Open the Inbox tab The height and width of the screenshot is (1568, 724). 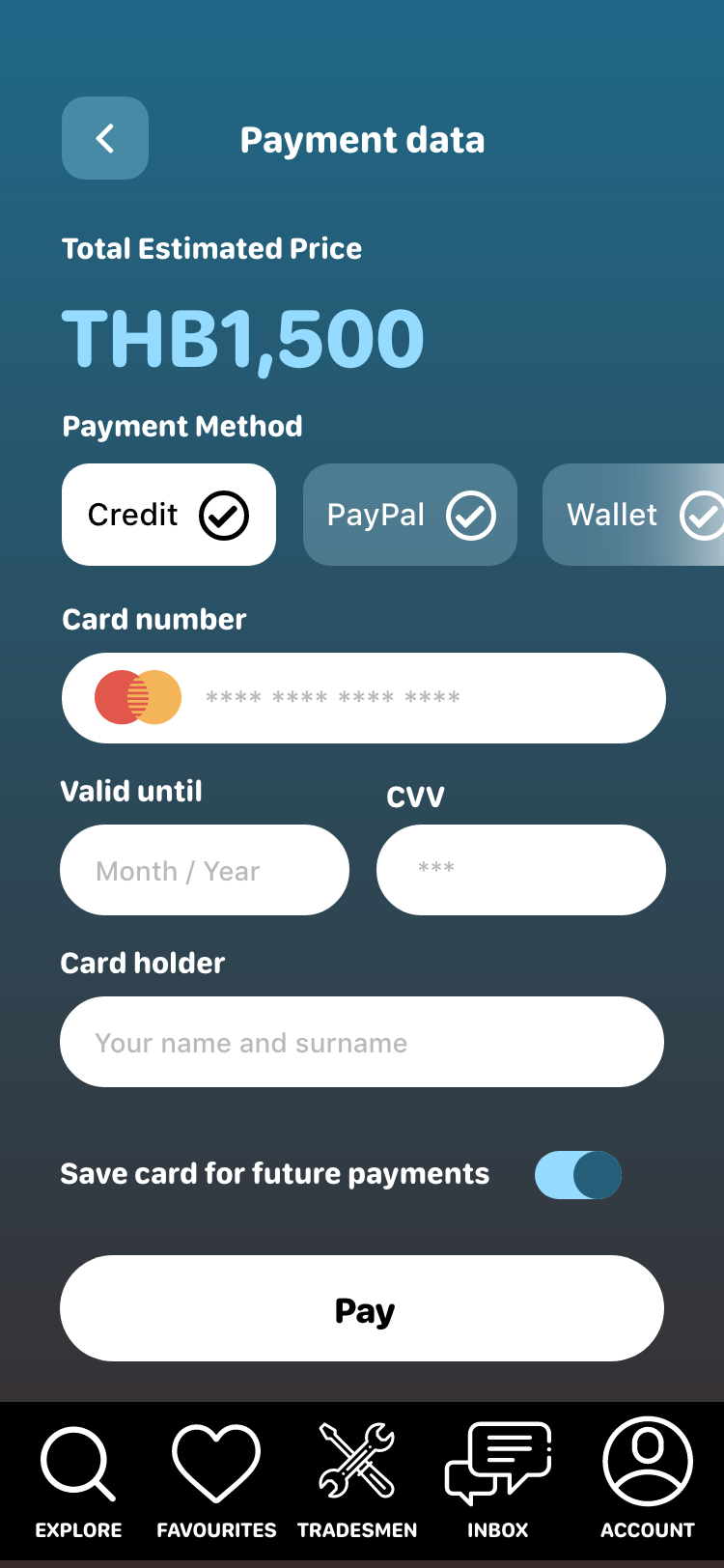tap(498, 1478)
